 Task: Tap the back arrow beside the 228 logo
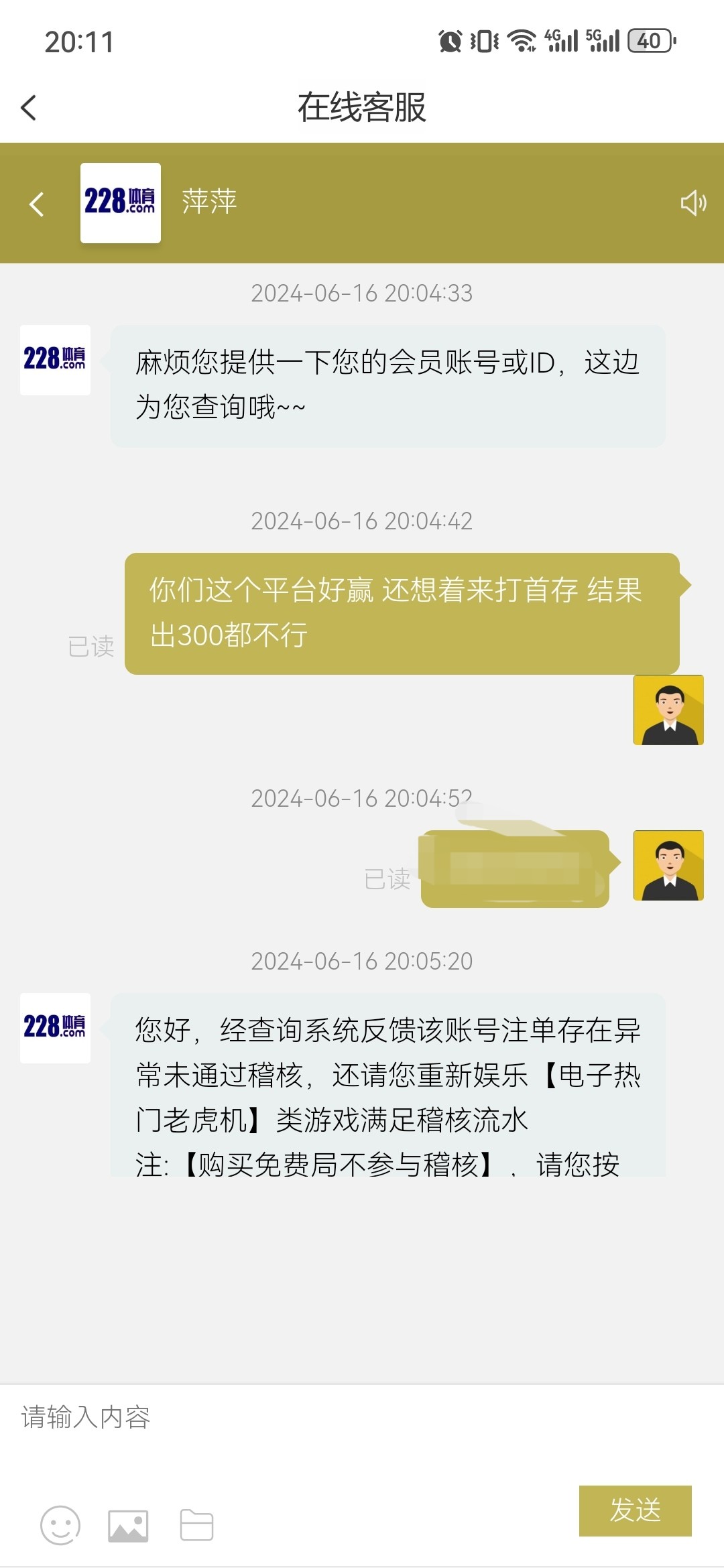tap(37, 204)
